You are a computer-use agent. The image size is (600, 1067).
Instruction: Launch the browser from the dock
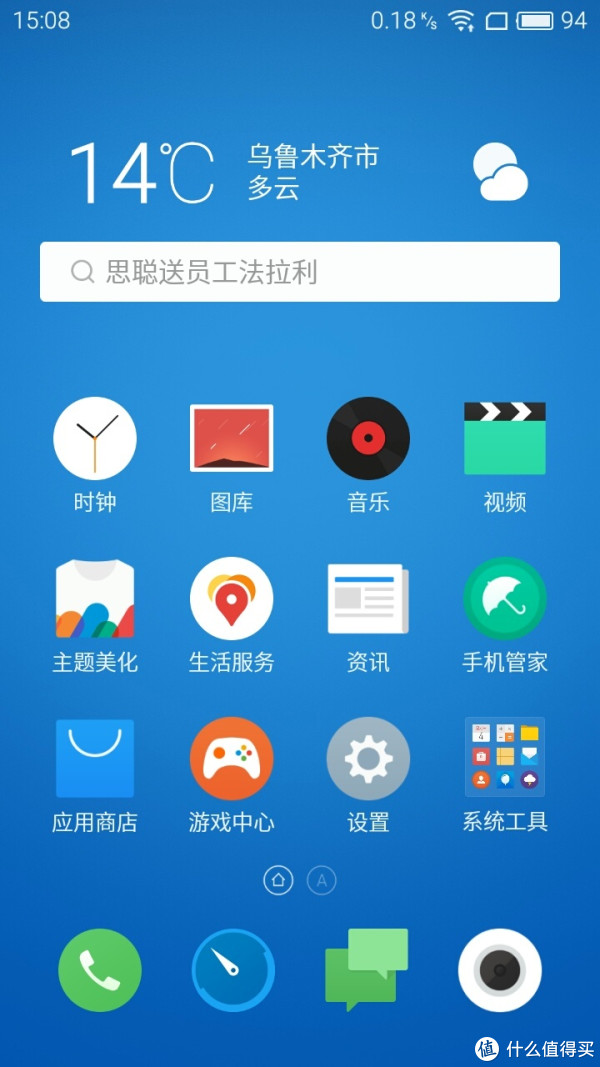pos(233,970)
